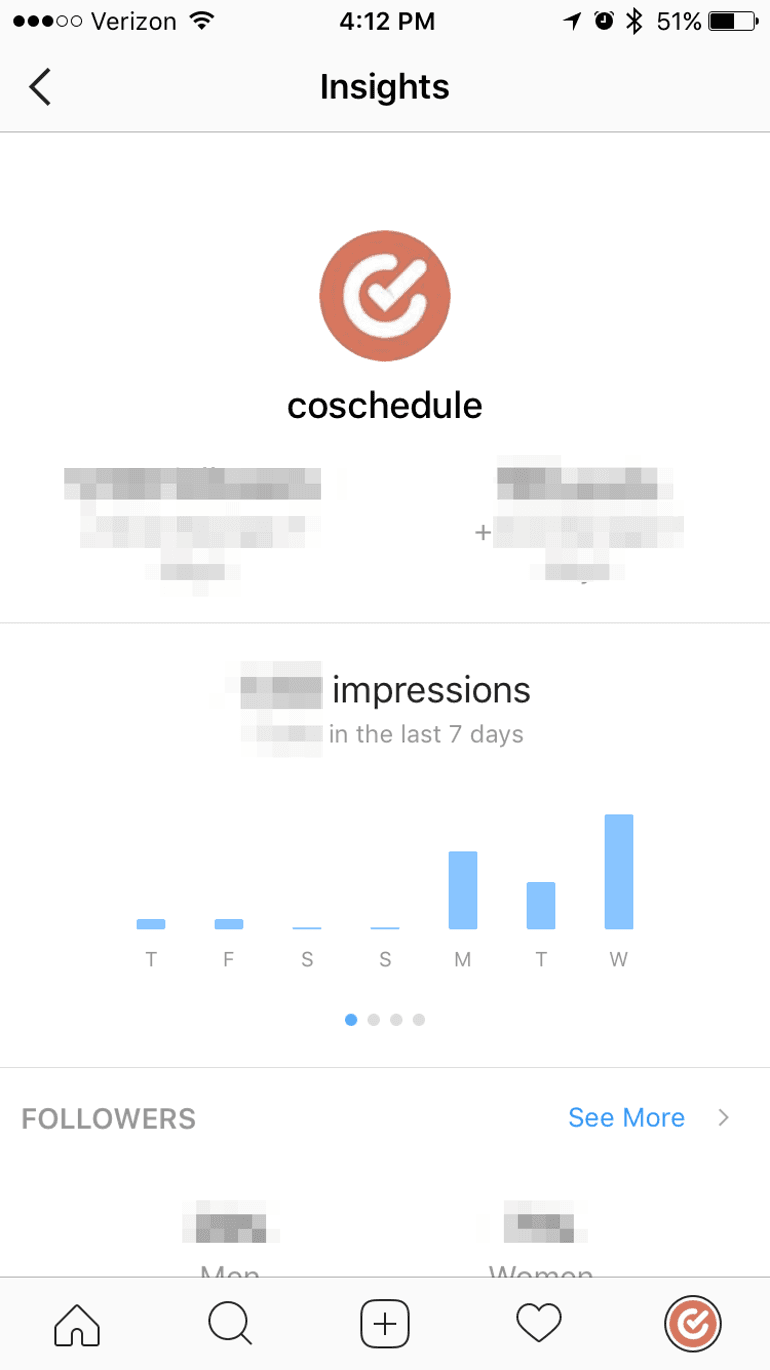Open the coschedule profile tab
Viewport: 770px width, 1370px height.
tap(693, 1325)
